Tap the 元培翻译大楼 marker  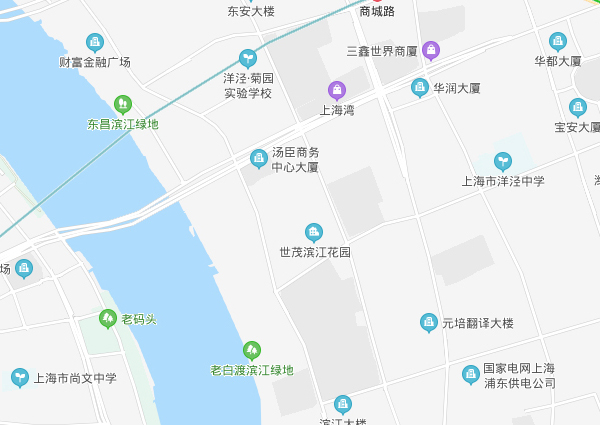(429, 323)
